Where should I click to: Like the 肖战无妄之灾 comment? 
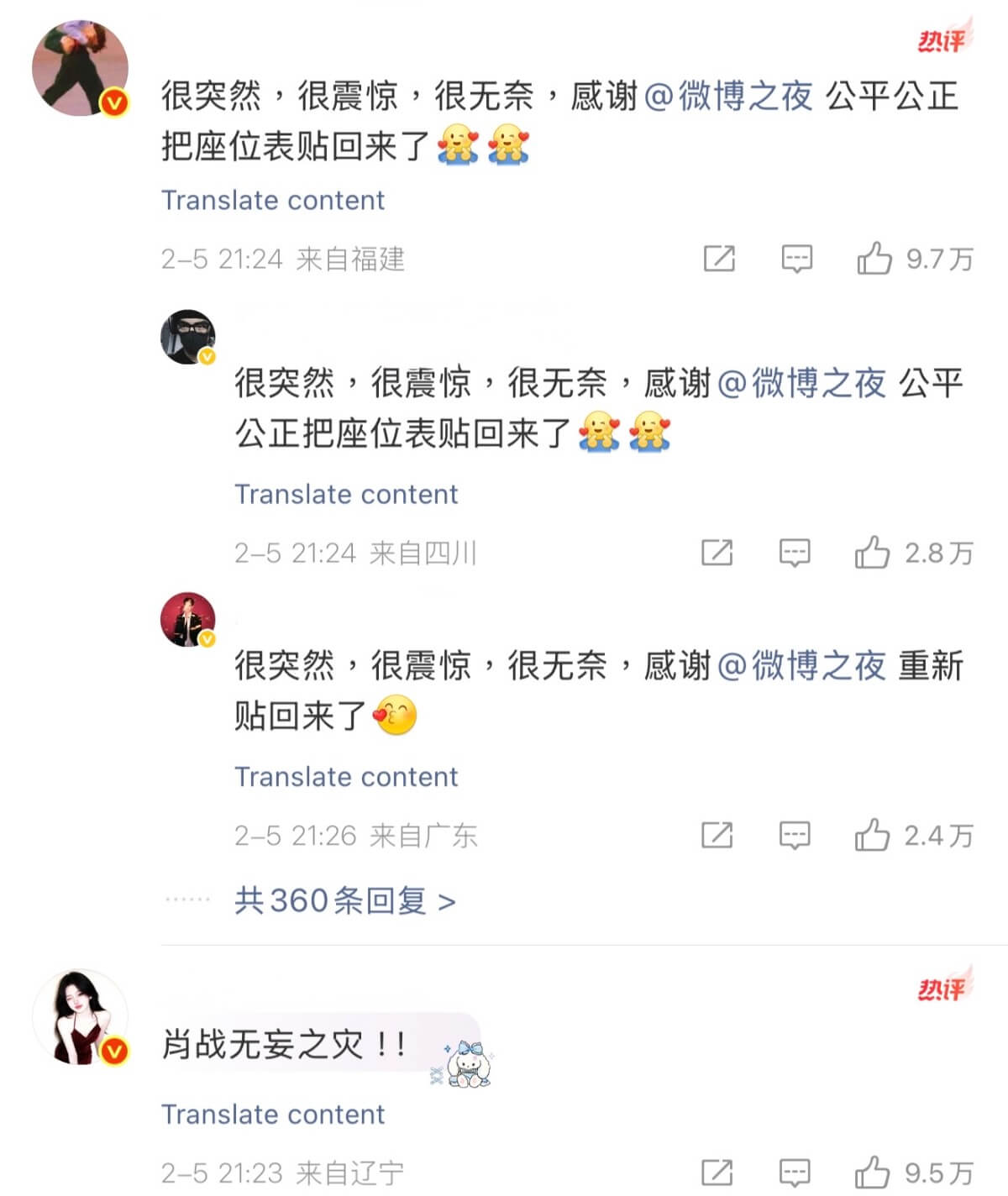872,1172
